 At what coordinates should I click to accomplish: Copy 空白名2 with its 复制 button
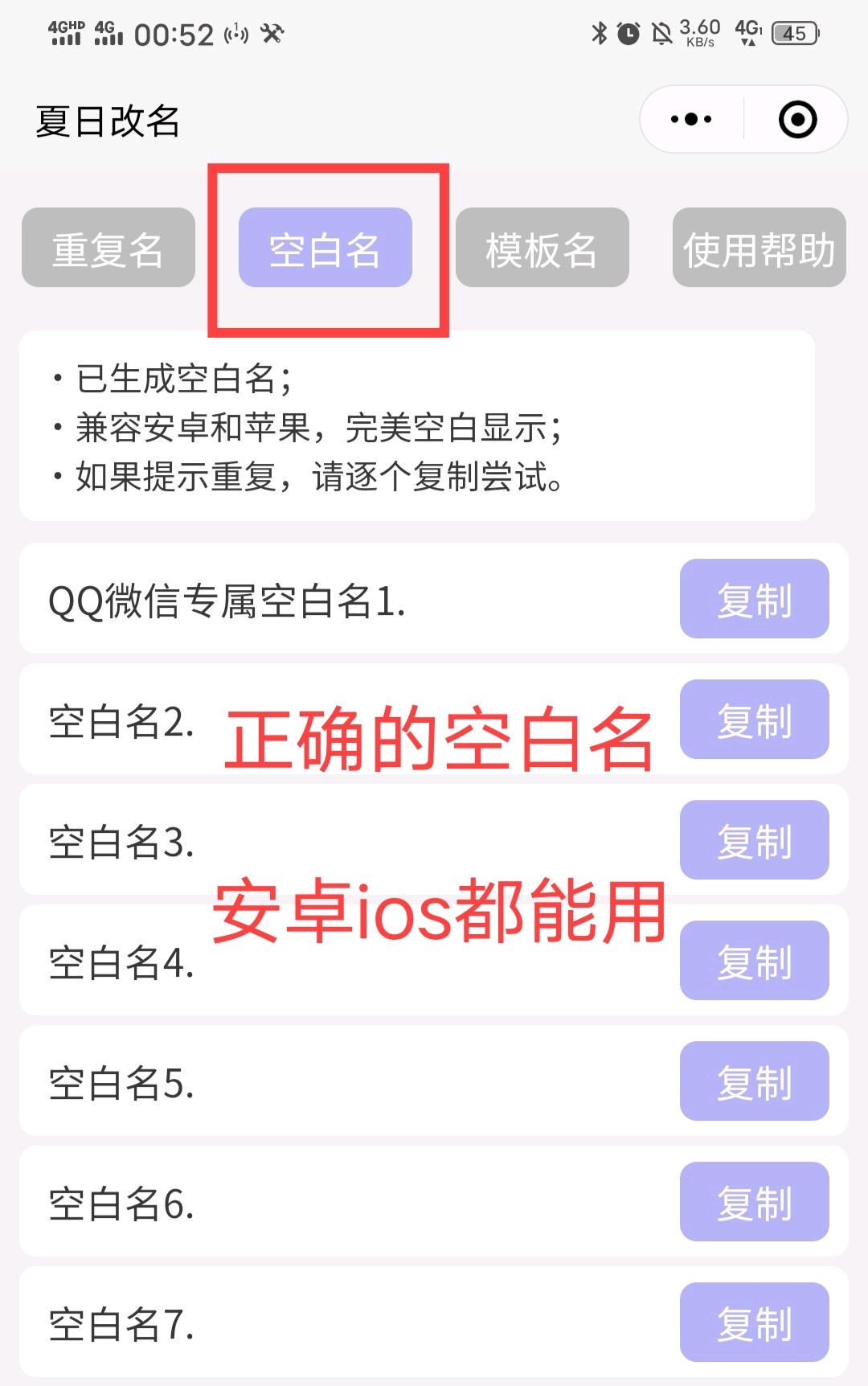(754, 720)
